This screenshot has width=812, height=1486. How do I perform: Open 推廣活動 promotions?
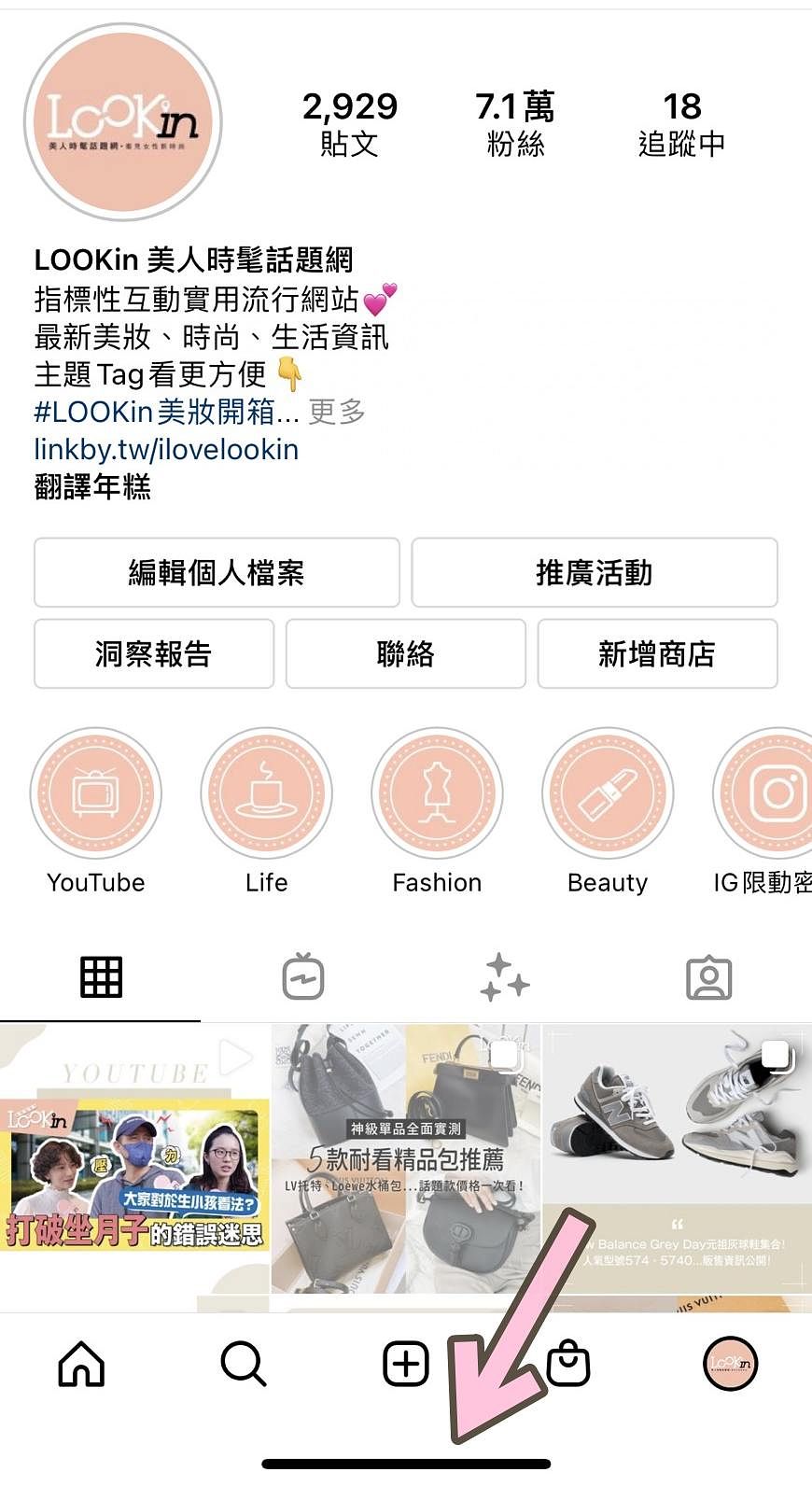594,572
